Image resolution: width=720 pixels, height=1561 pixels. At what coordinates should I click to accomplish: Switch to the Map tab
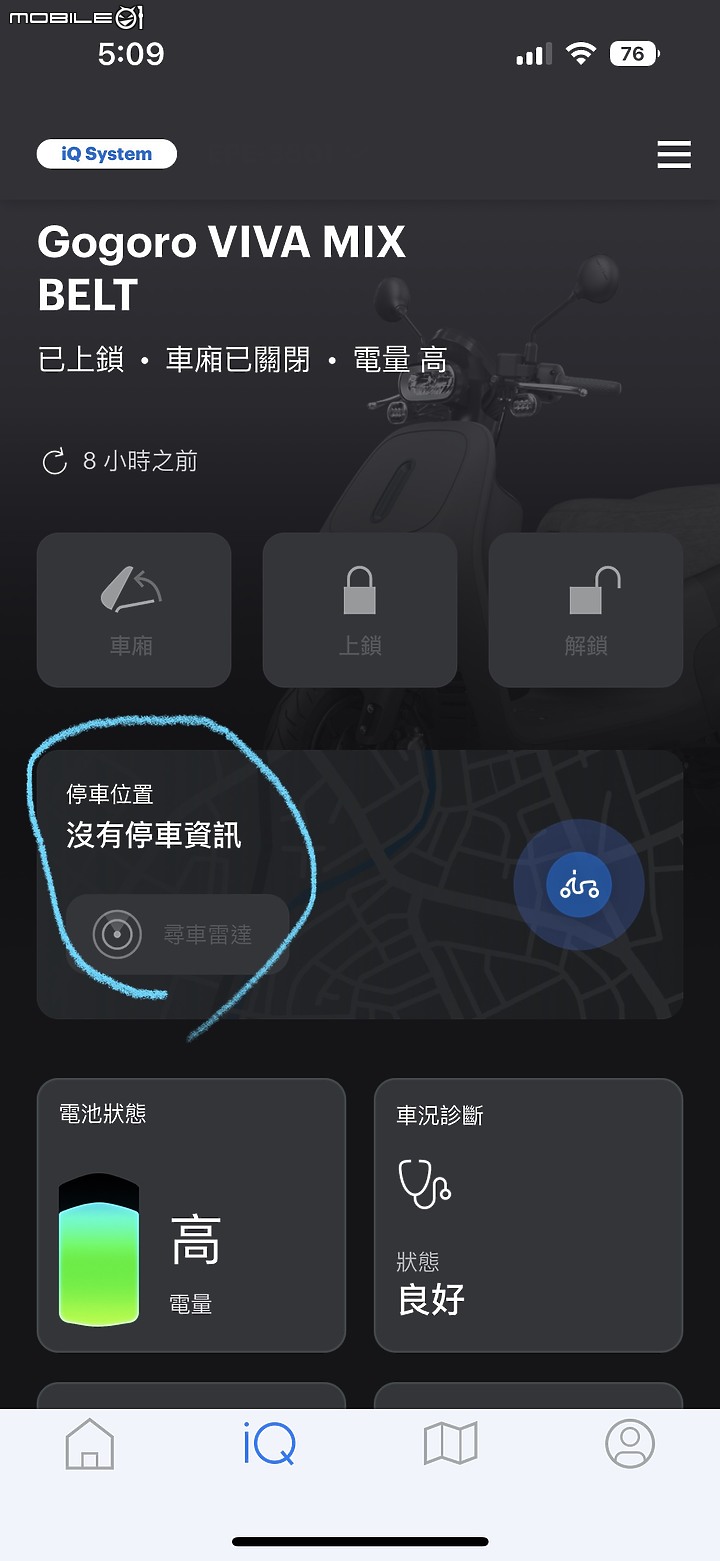(x=450, y=1444)
